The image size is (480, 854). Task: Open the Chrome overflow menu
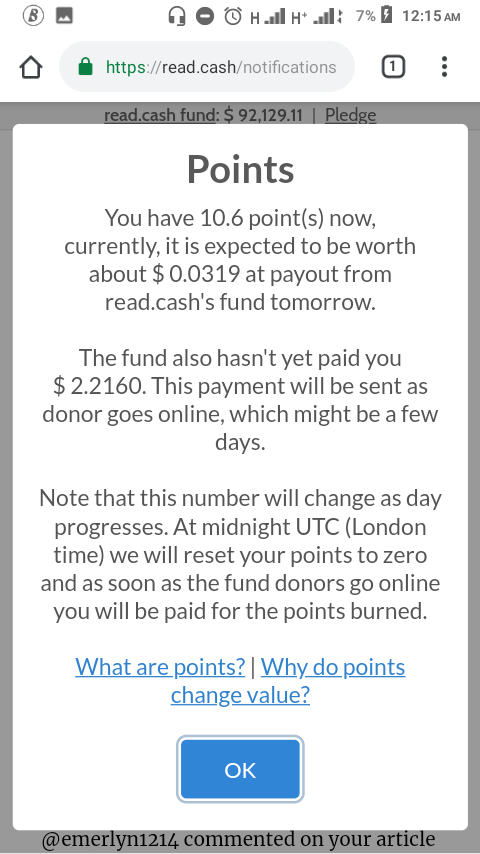coord(445,67)
